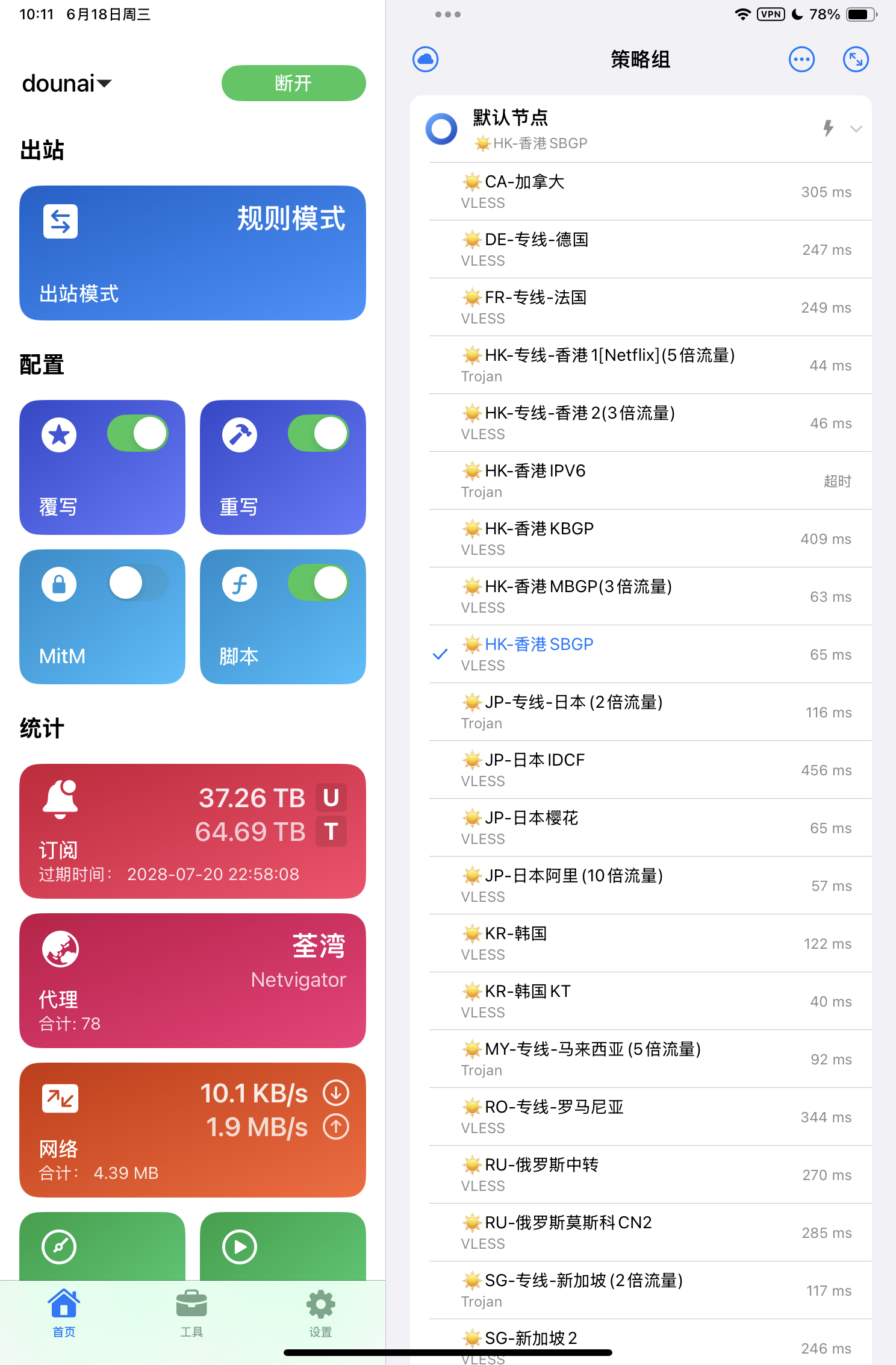Click the lock icon on the MitM card
896x1365 pixels.
[x=58, y=584]
